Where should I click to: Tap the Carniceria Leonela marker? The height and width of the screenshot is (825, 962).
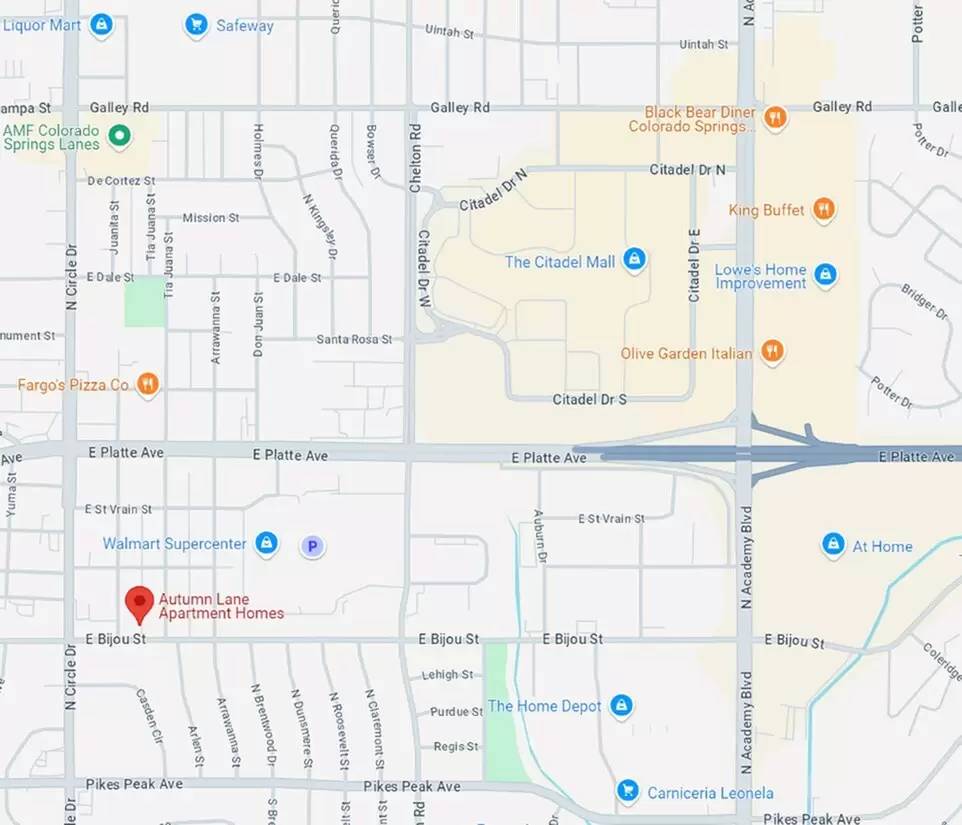pyautogui.click(x=627, y=792)
